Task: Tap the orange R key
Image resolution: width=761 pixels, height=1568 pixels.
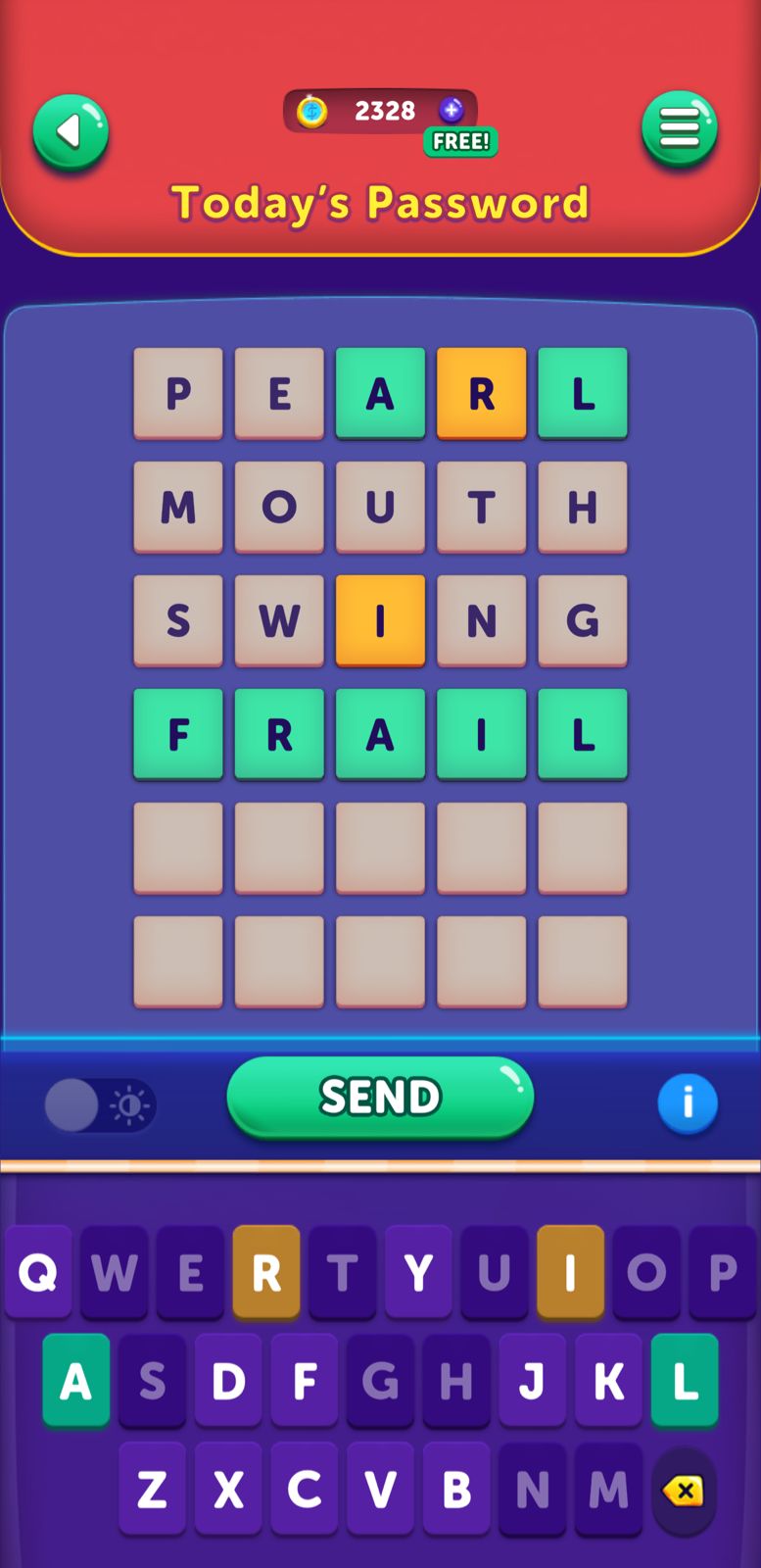Action: tap(266, 1272)
